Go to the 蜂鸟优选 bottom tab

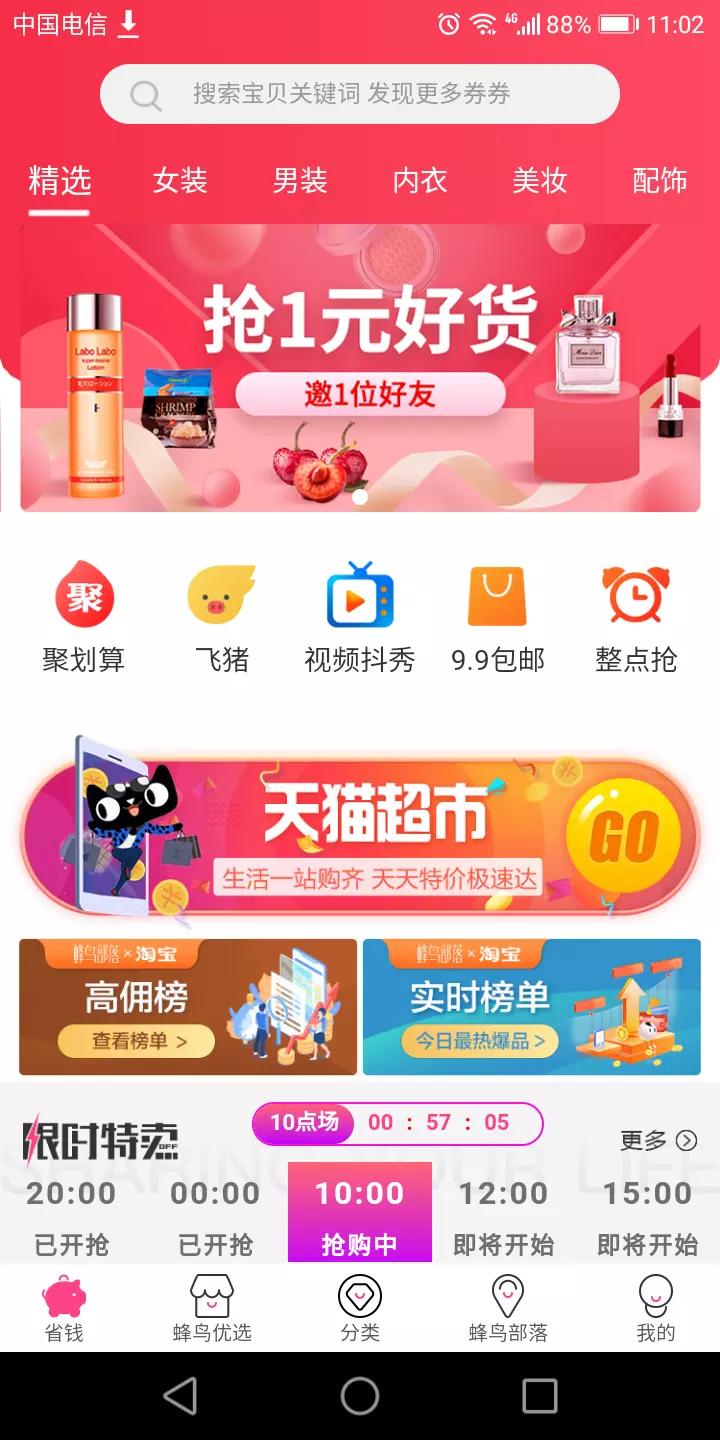pos(212,1309)
